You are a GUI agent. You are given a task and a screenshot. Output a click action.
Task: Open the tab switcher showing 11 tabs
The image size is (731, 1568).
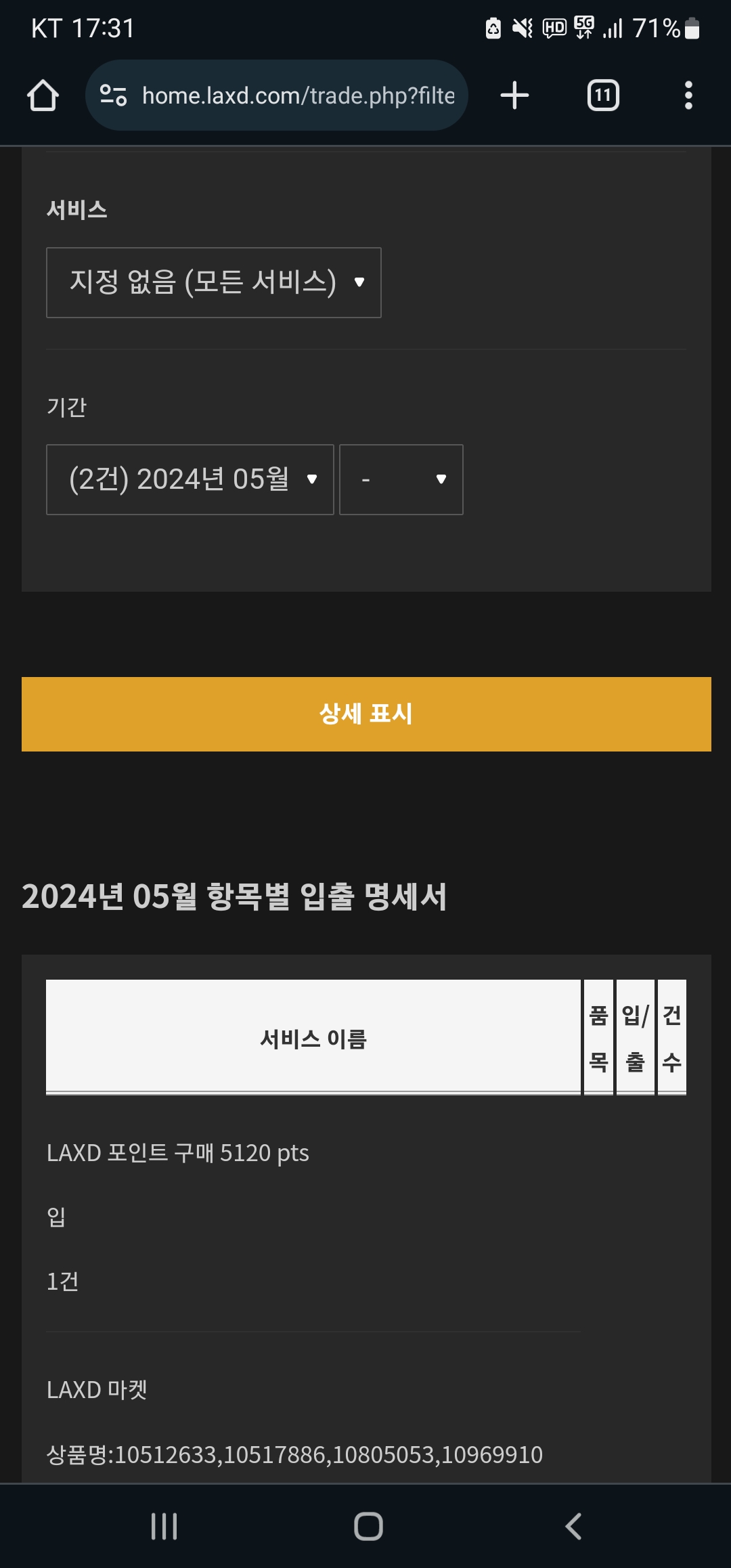coord(602,95)
